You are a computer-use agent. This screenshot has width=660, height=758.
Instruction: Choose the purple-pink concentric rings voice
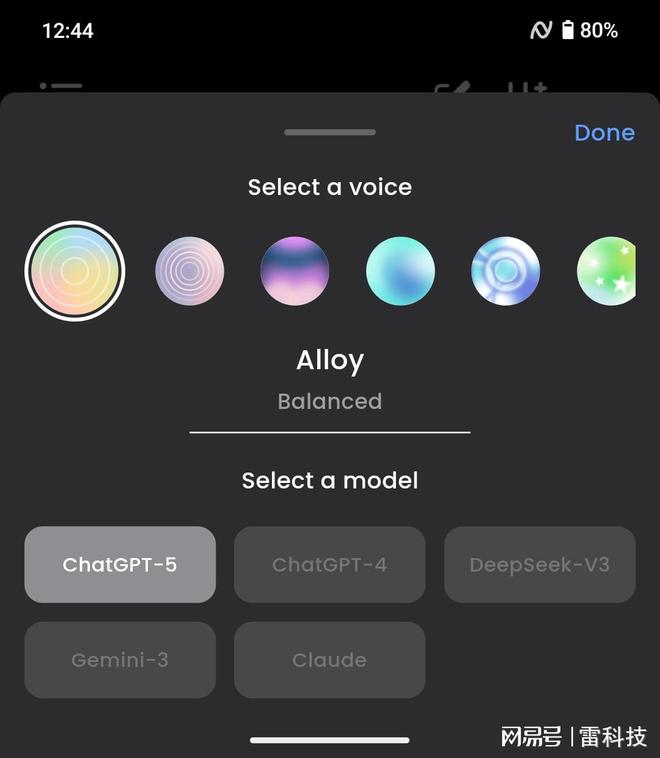190,271
